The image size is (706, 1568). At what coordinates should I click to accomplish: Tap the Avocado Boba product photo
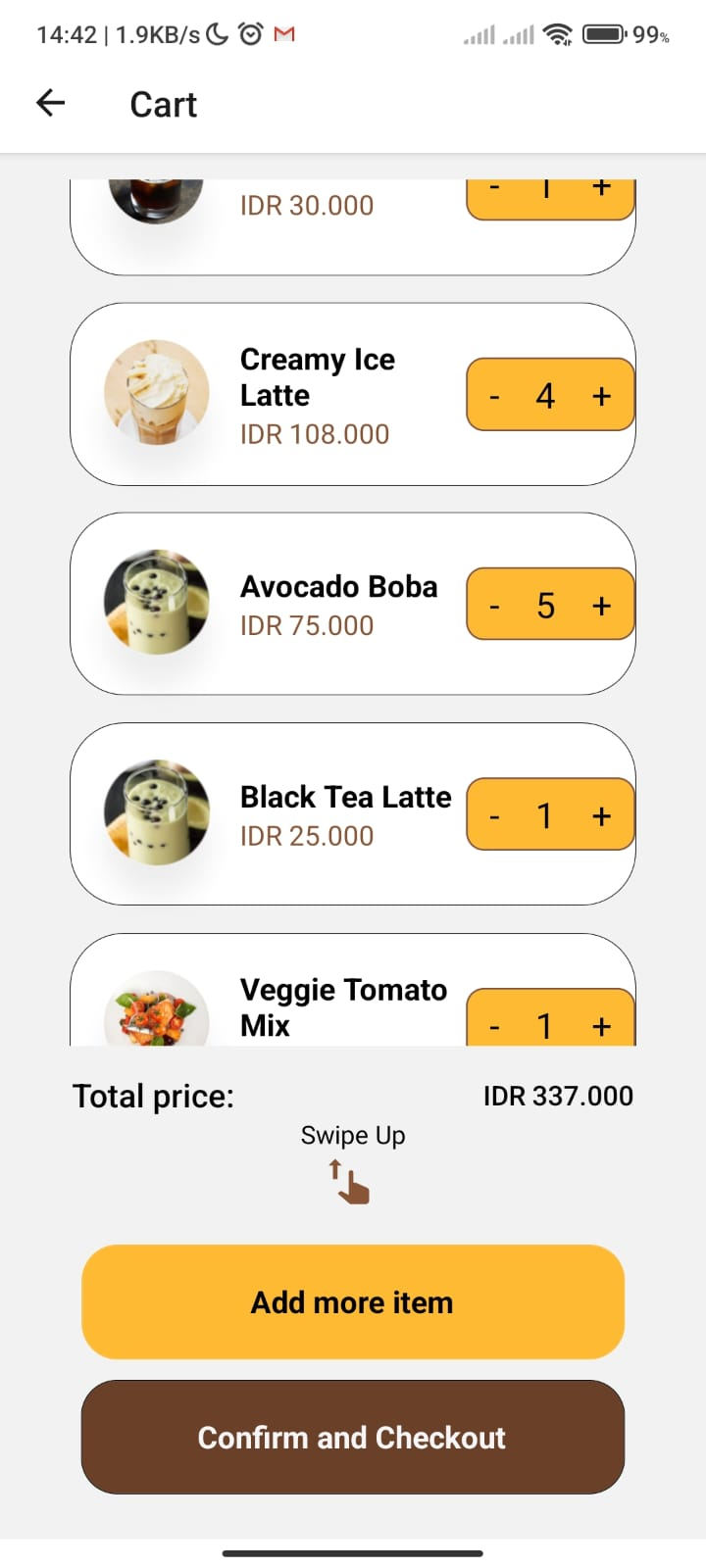pos(157,604)
